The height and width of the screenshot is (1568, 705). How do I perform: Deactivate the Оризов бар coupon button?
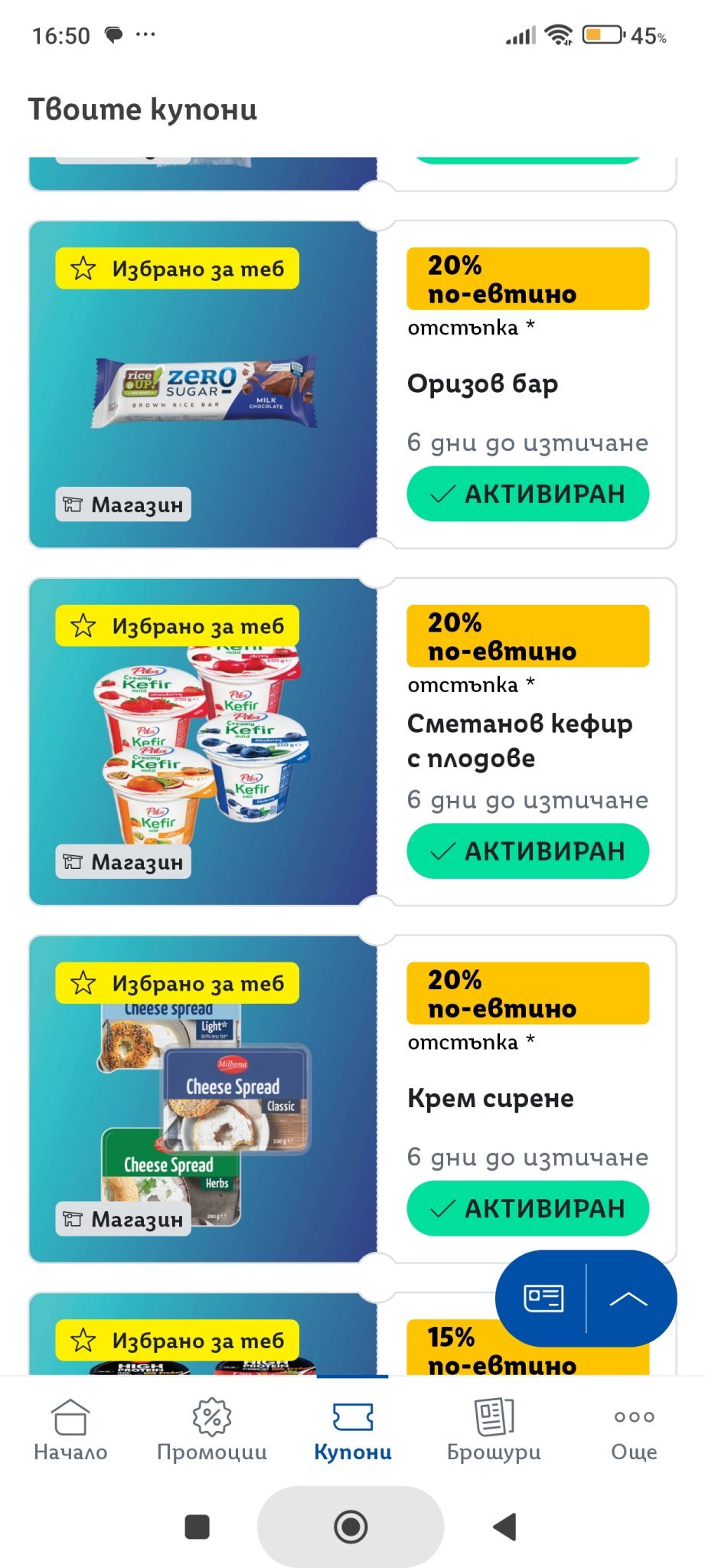point(527,494)
